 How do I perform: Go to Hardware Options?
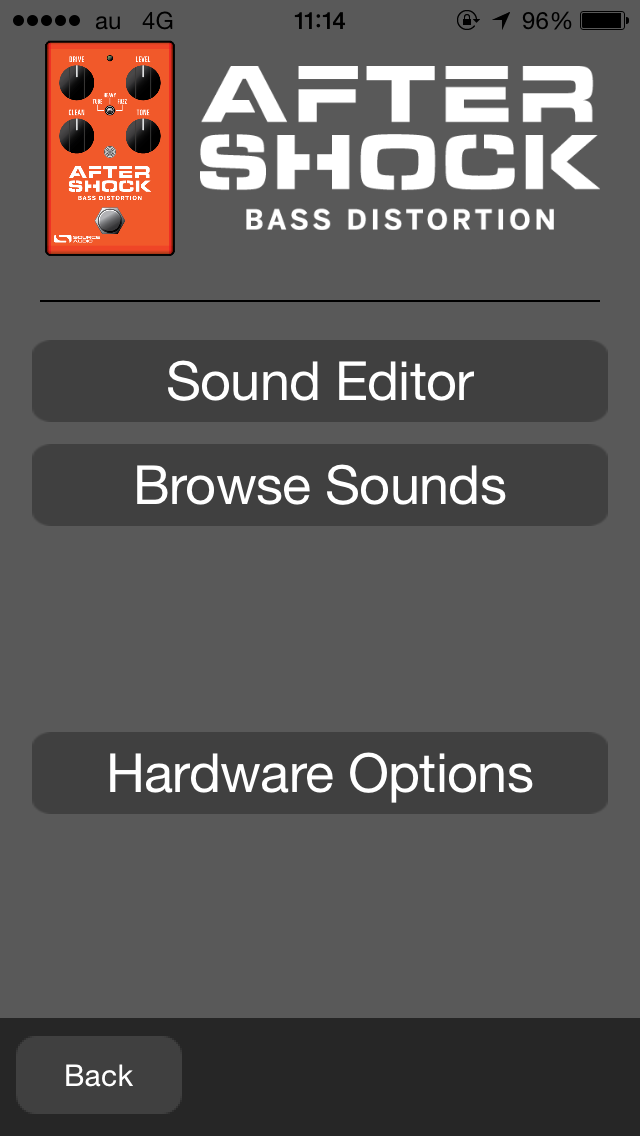click(x=320, y=773)
